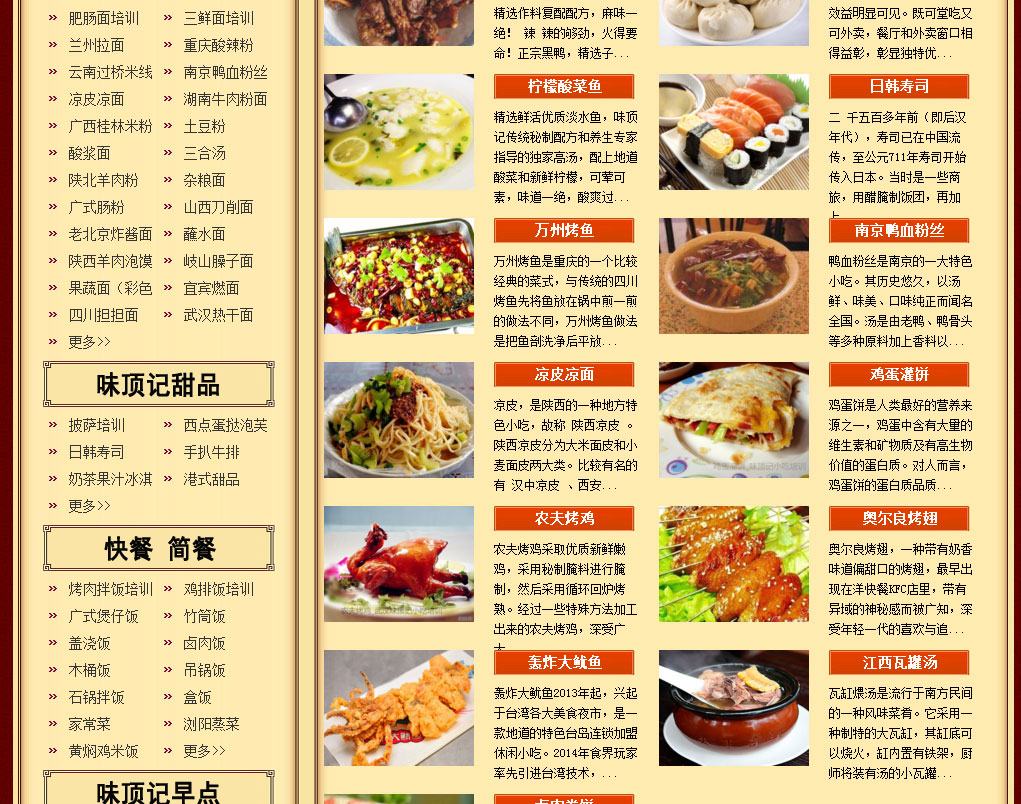The height and width of the screenshot is (804, 1021).
Task: Tap the 江西瓦罐汤 title button
Action: (898, 662)
